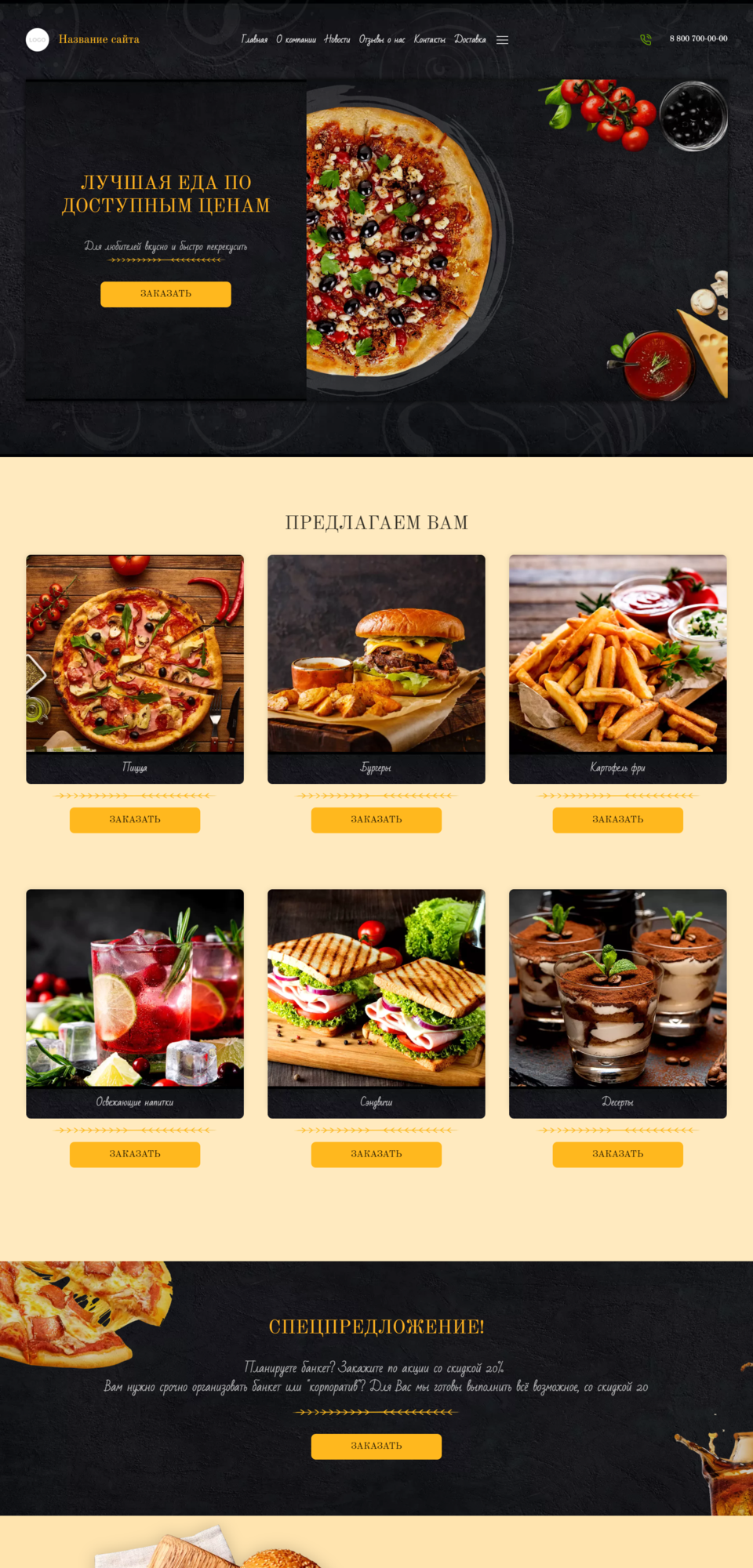Screen dimensions: 753x1568
Task: Open the Новости section
Action: click(x=337, y=39)
